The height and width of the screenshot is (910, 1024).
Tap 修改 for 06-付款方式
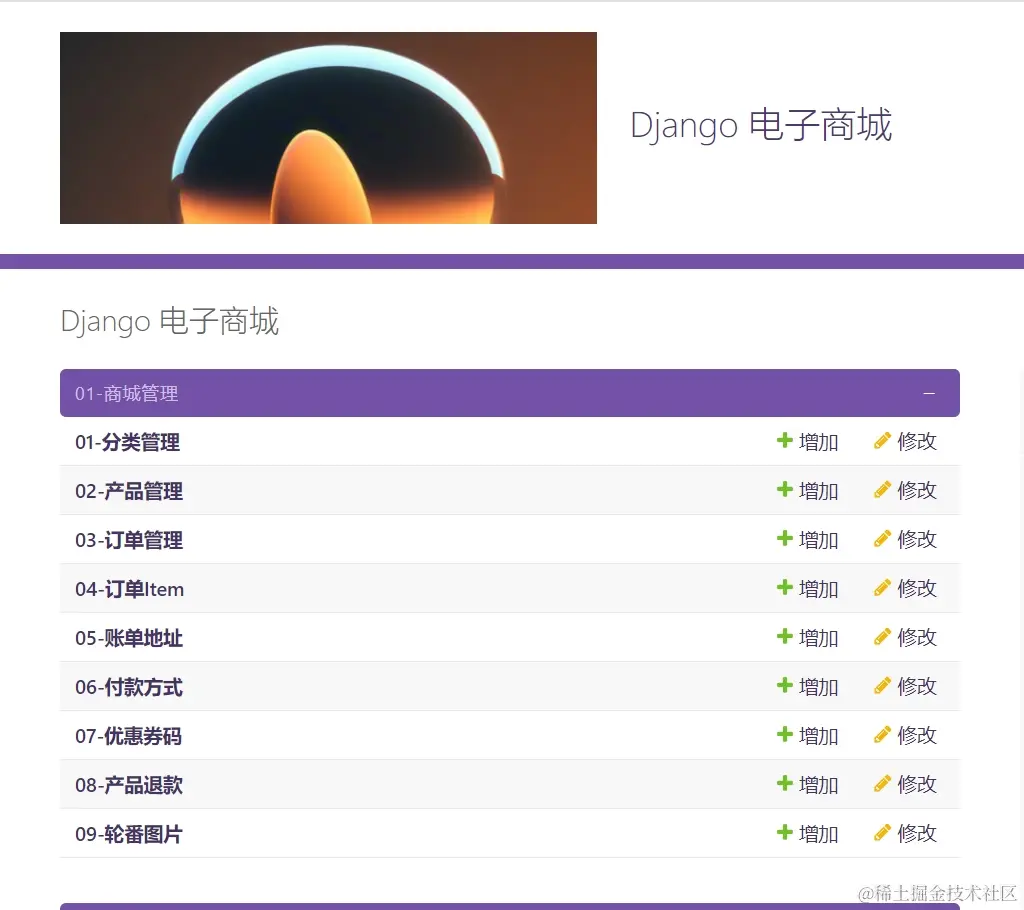click(x=906, y=687)
